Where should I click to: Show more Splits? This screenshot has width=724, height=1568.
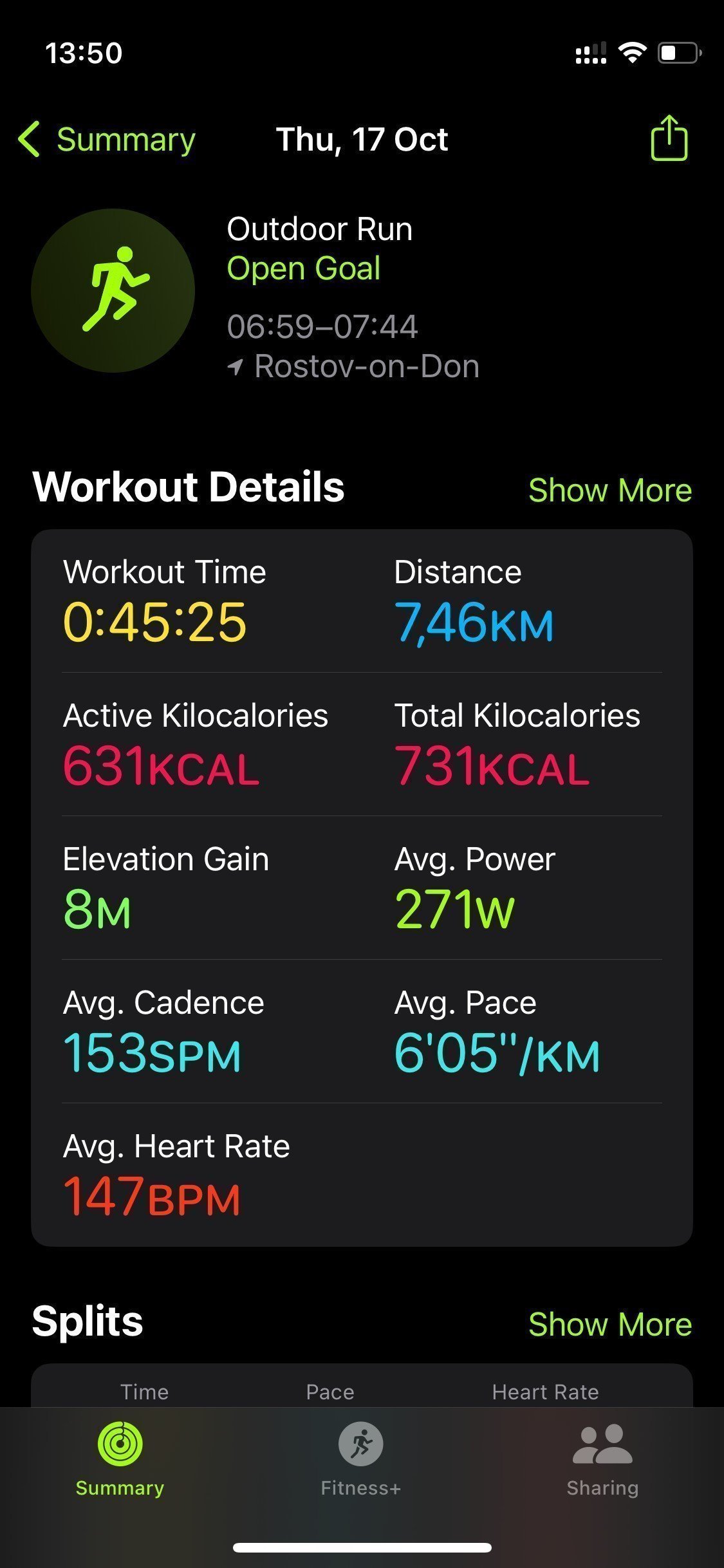point(609,1324)
